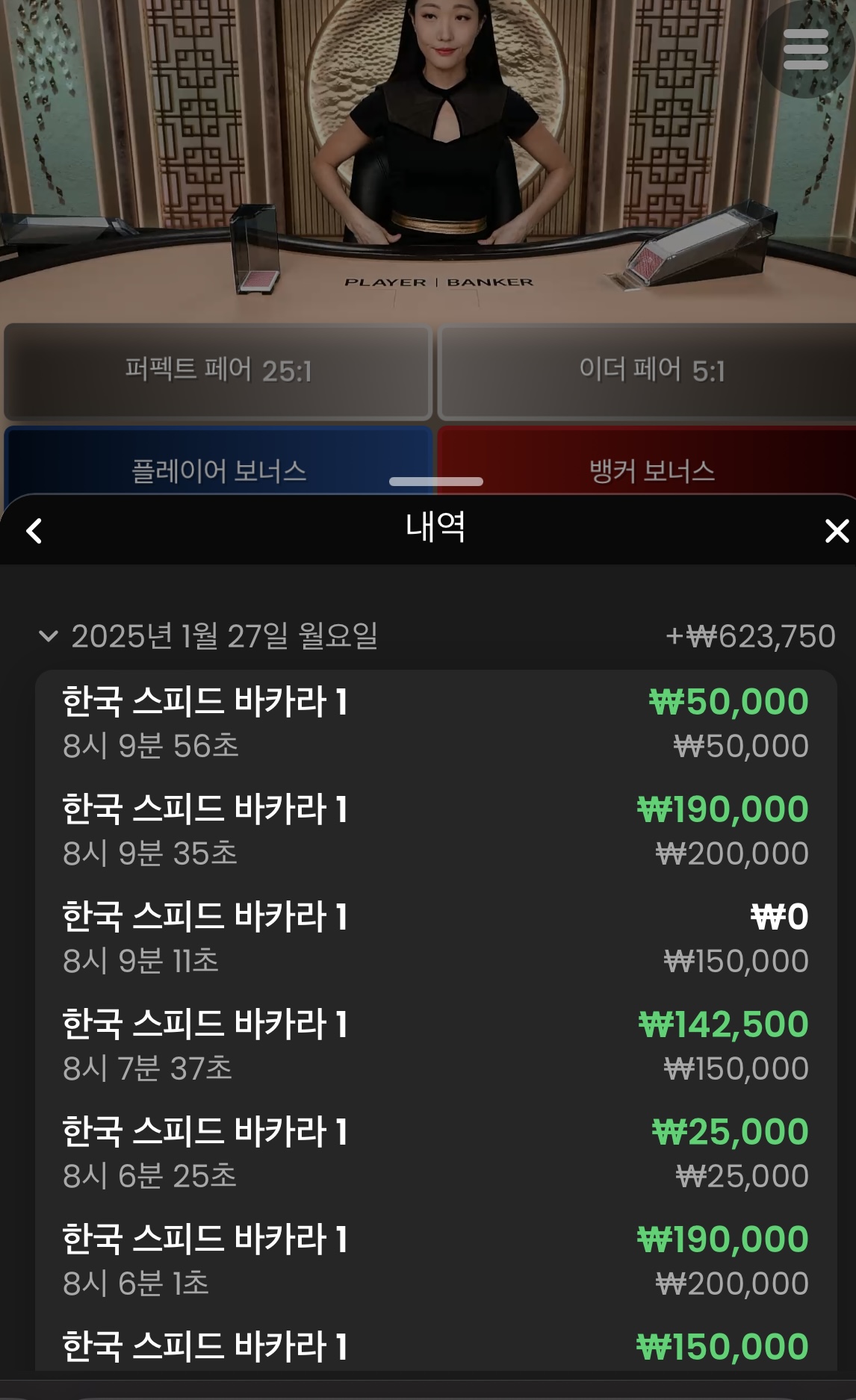Open the 8시 6분 25초 game record

(435, 1153)
